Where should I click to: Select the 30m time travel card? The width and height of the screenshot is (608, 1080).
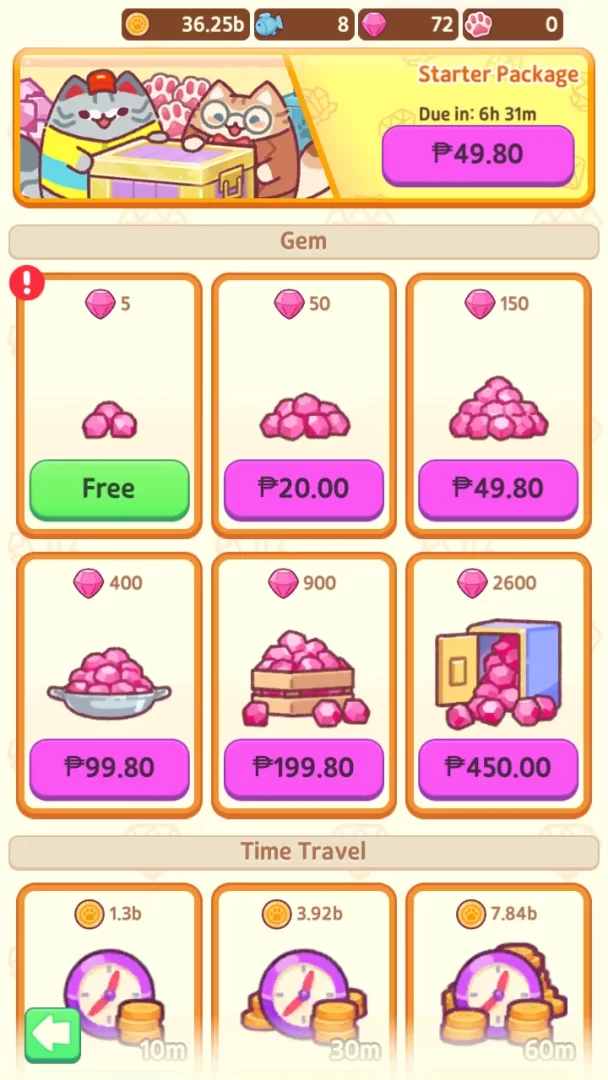pos(303,985)
